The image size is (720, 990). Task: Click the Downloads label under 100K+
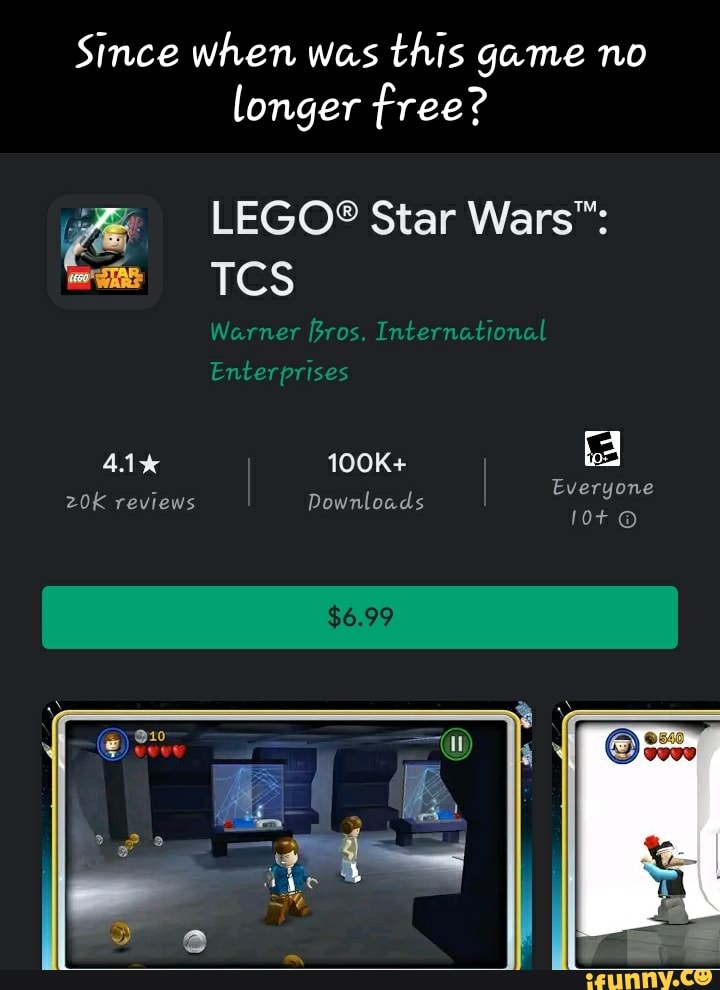366,503
